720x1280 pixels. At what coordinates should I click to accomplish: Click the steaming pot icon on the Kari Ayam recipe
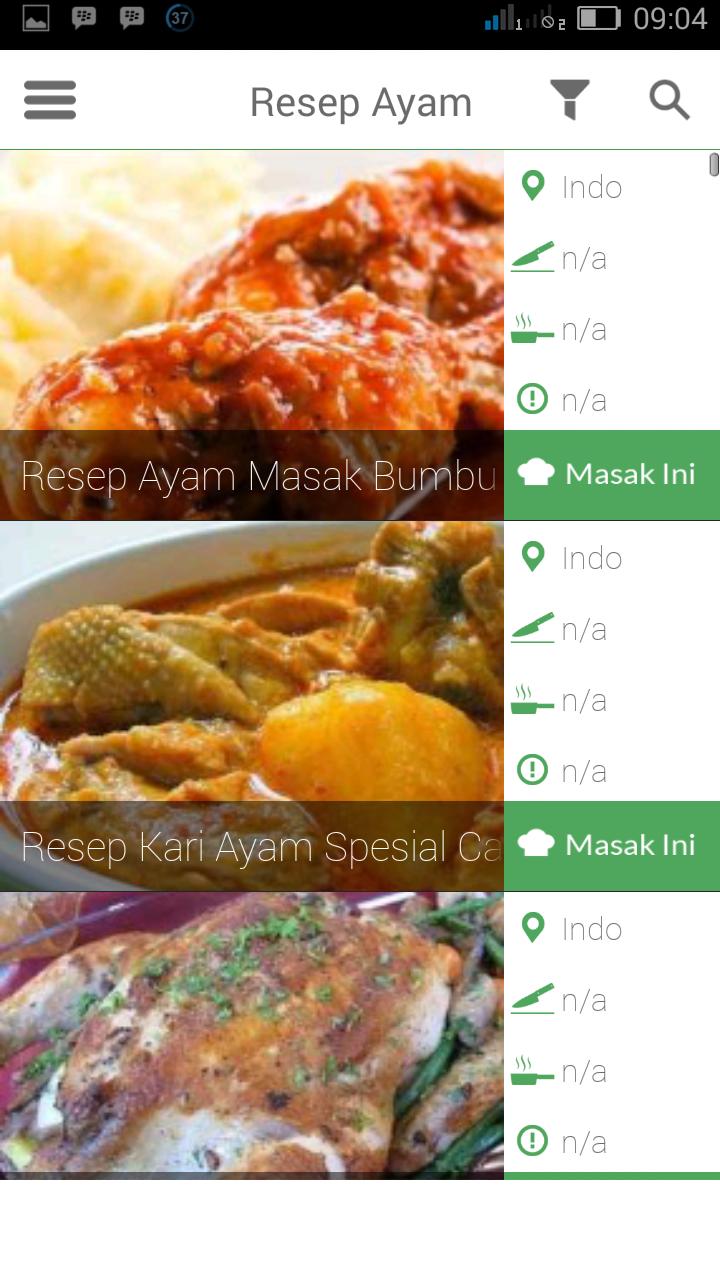coord(532,700)
